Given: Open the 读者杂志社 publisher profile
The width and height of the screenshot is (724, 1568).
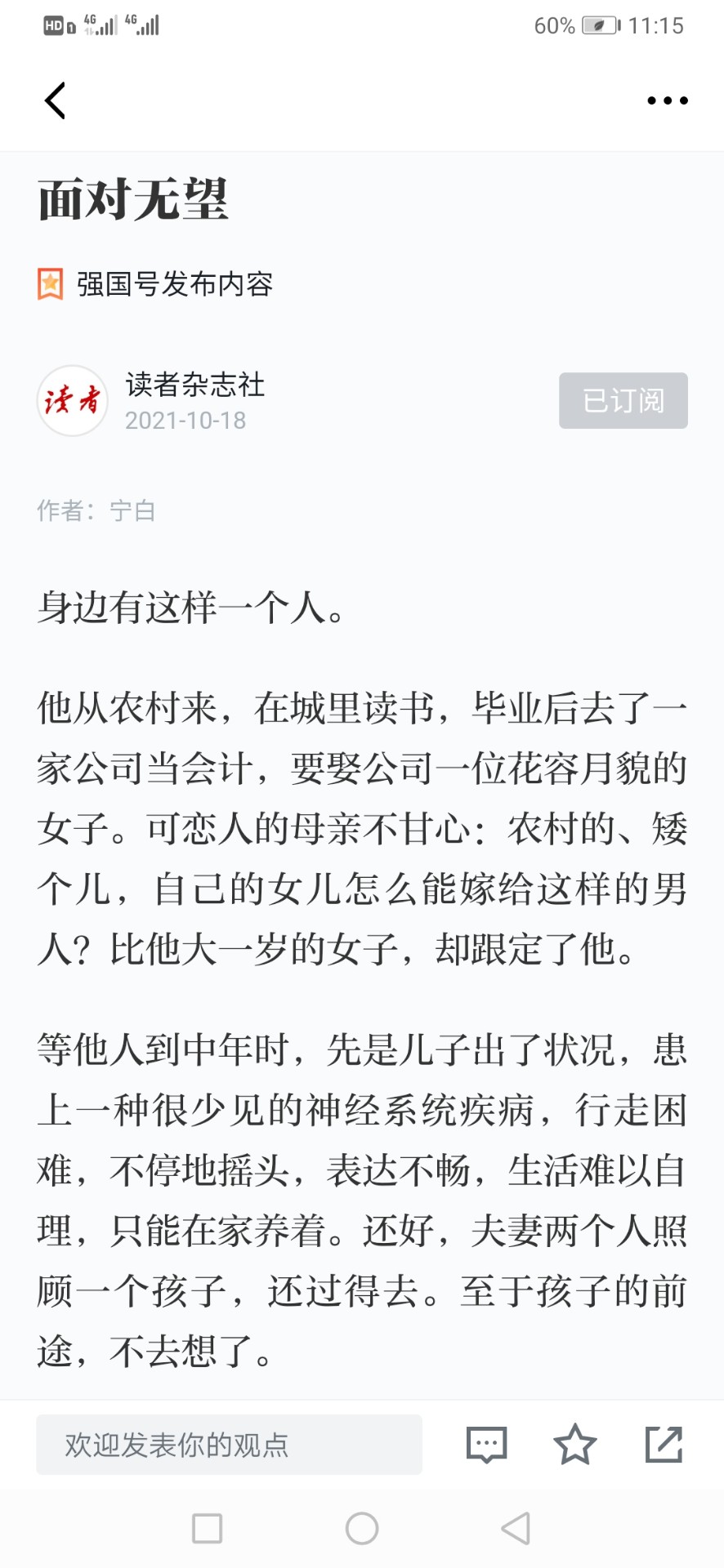Looking at the screenshot, I should [194, 385].
